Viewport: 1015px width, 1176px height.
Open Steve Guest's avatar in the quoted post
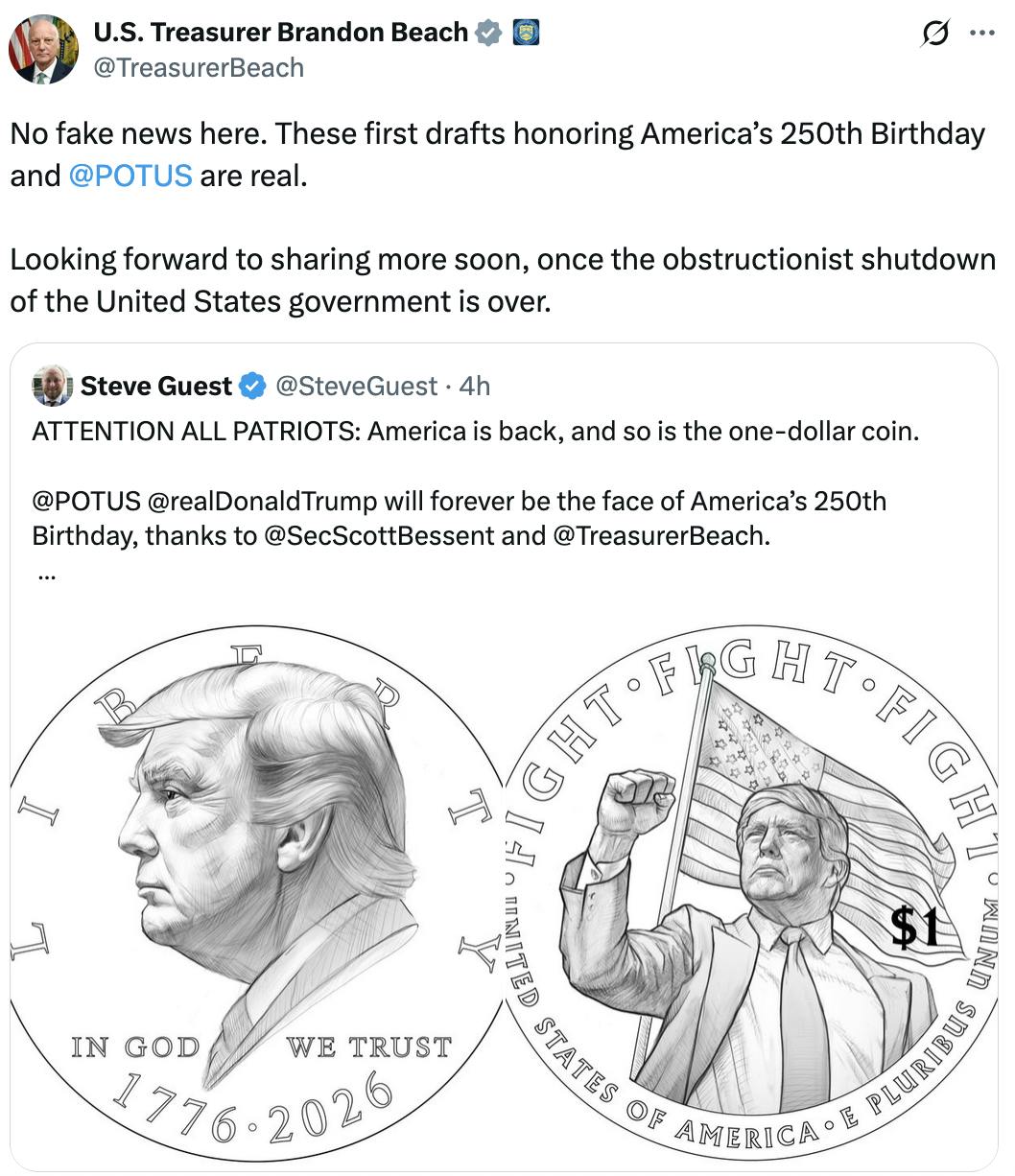pyautogui.click(x=53, y=387)
